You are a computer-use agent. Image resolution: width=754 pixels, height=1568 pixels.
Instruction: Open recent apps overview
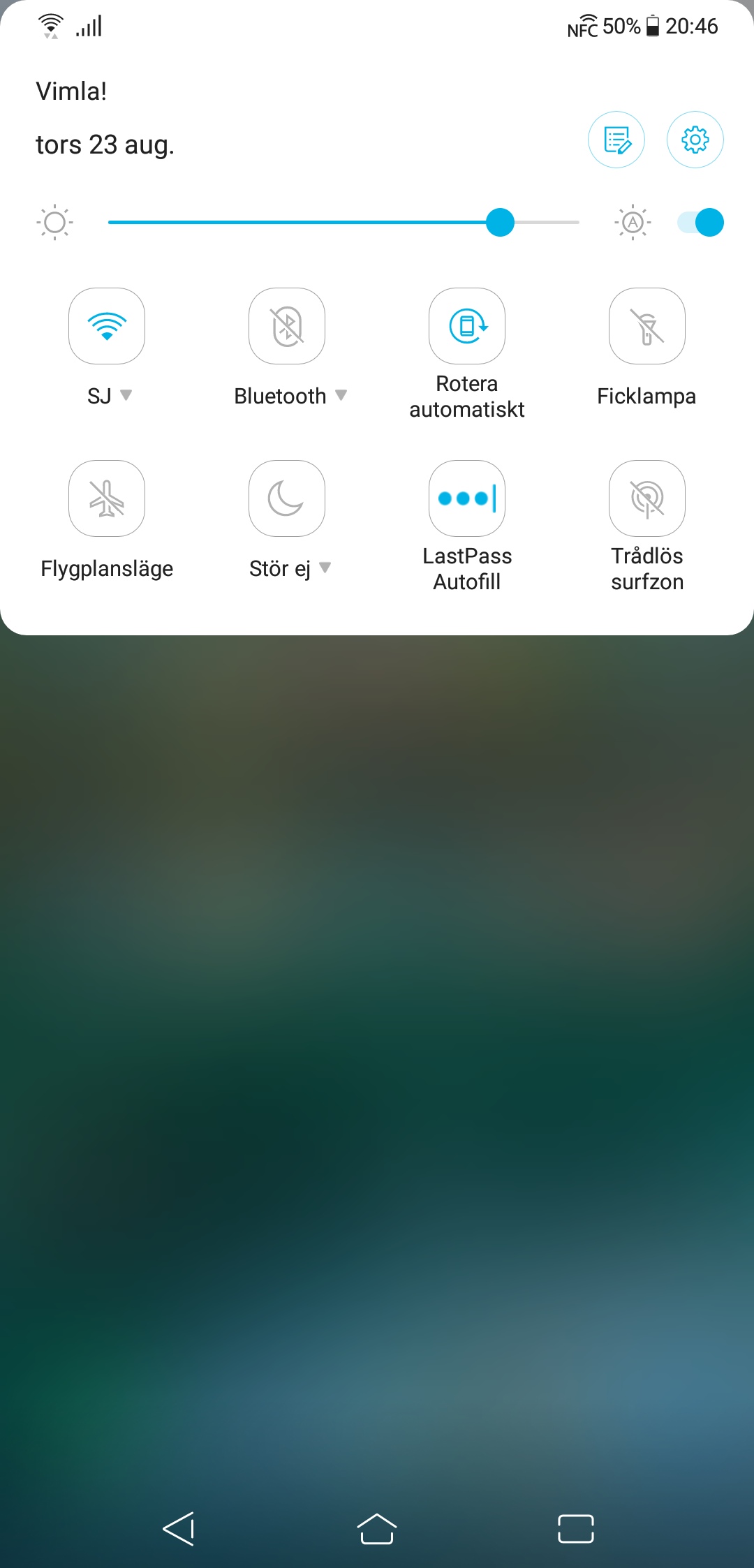tap(575, 1529)
